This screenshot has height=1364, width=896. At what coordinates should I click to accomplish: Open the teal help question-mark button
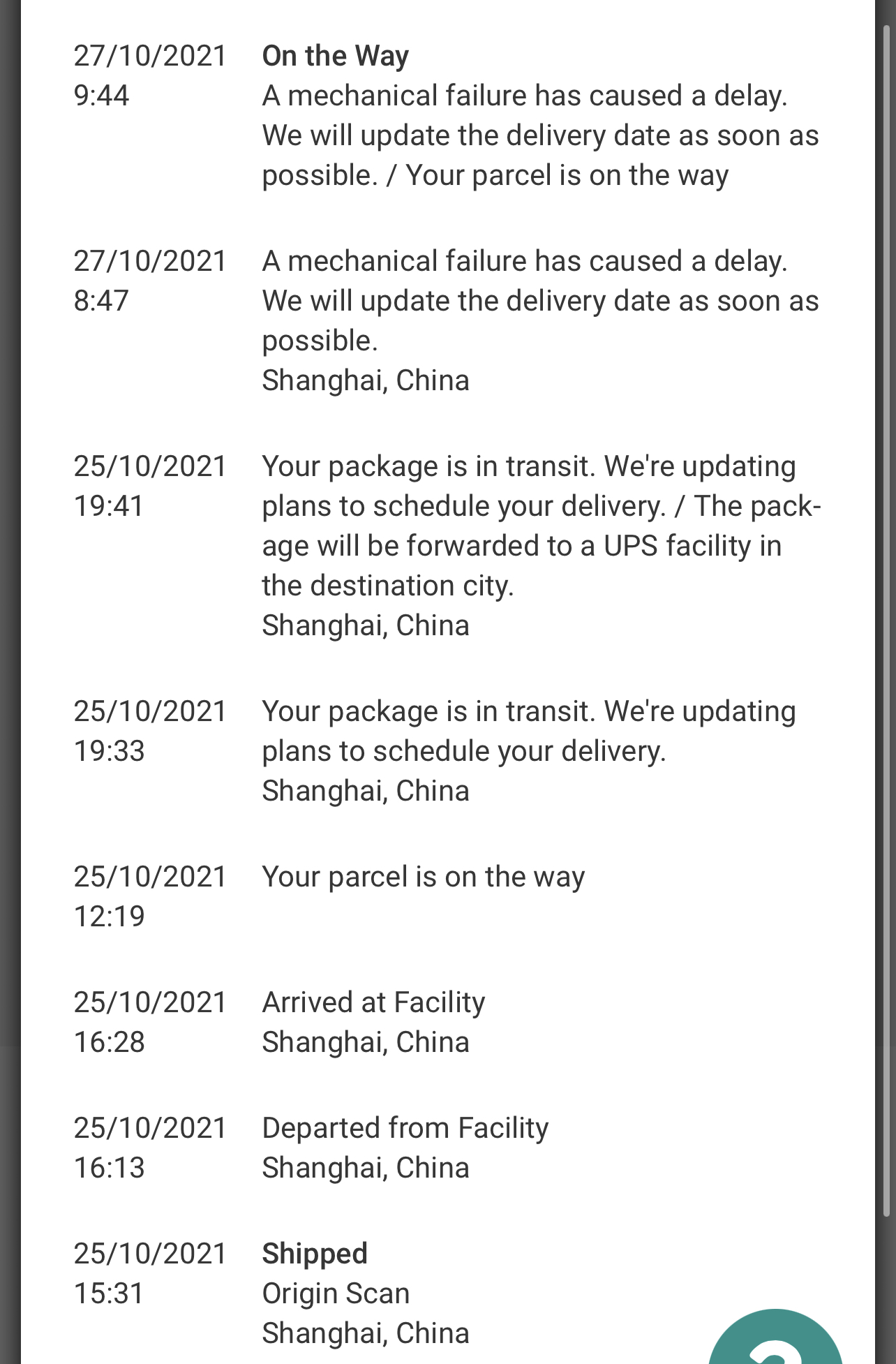click(x=775, y=1344)
